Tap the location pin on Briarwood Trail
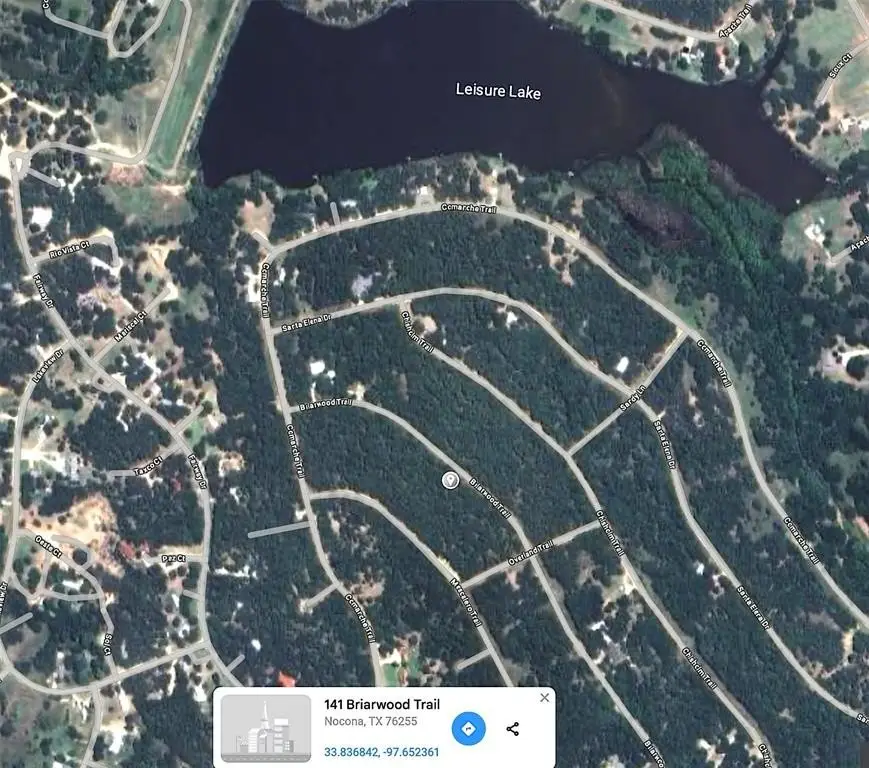 point(450,481)
